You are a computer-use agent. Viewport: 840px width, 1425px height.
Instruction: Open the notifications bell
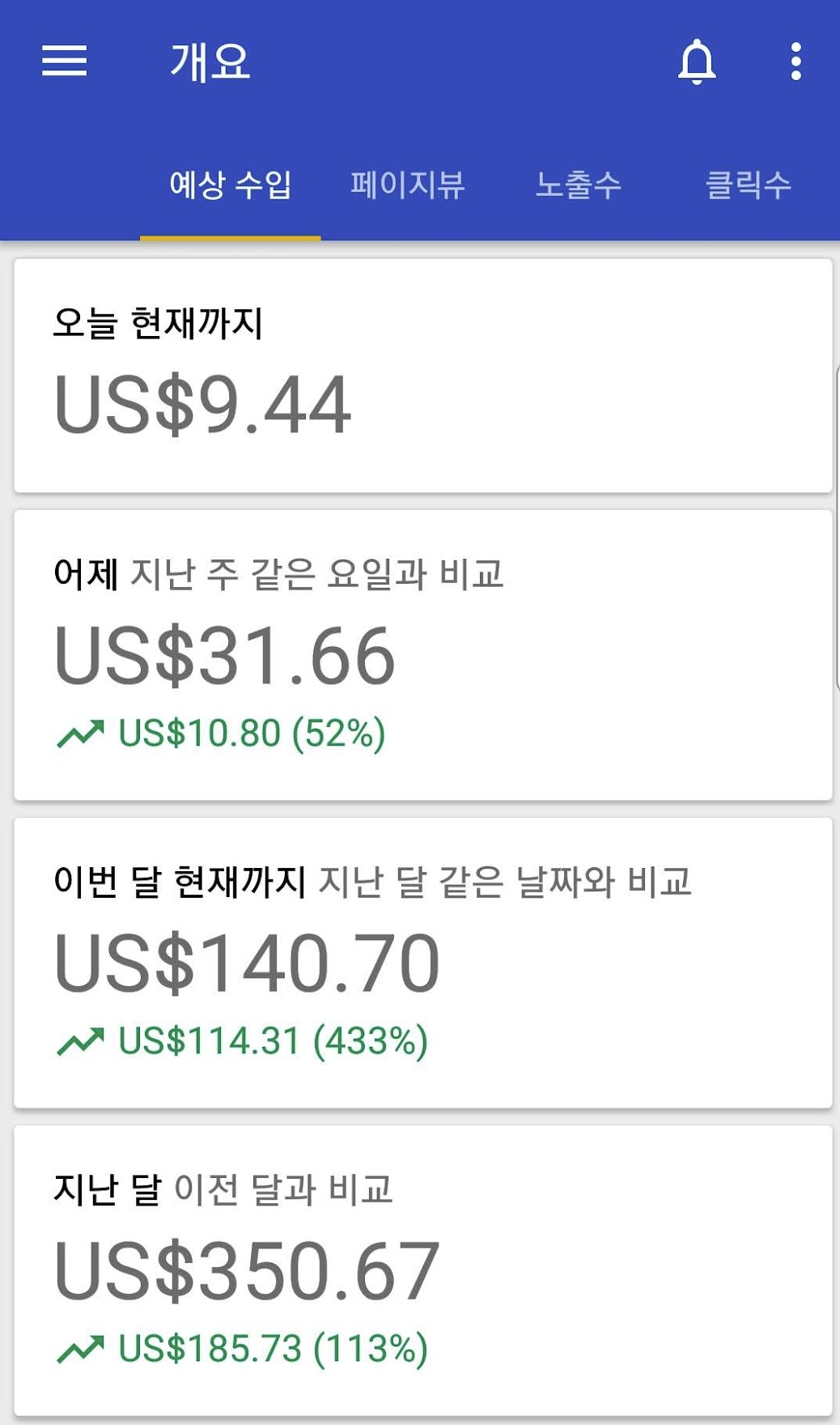click(697, 62)
